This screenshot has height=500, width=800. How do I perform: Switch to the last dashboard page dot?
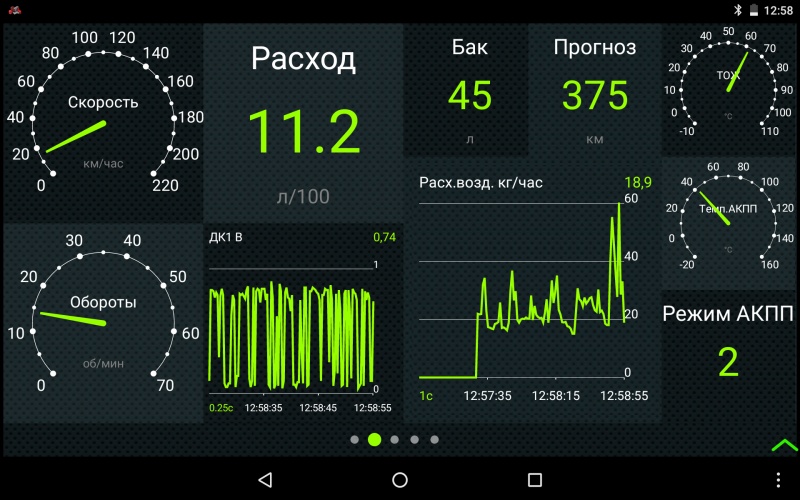tap(434, 439)
